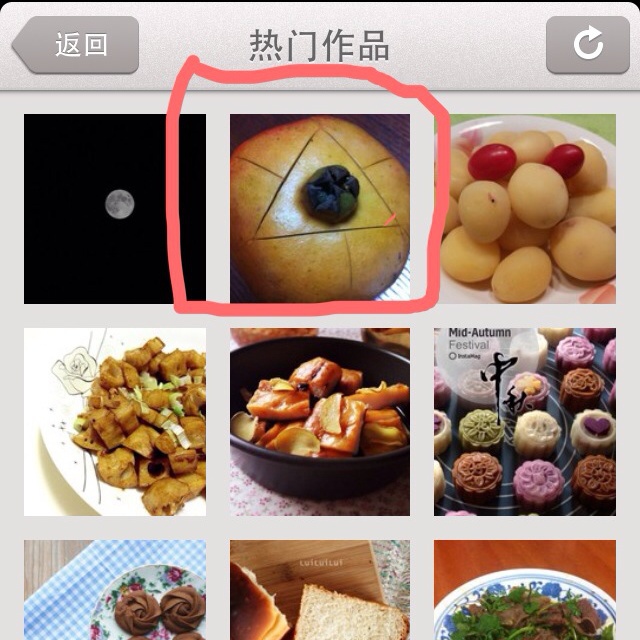
Task: View the yellow fruits with cherry tomatoes
Action: [x=525, y=208]
